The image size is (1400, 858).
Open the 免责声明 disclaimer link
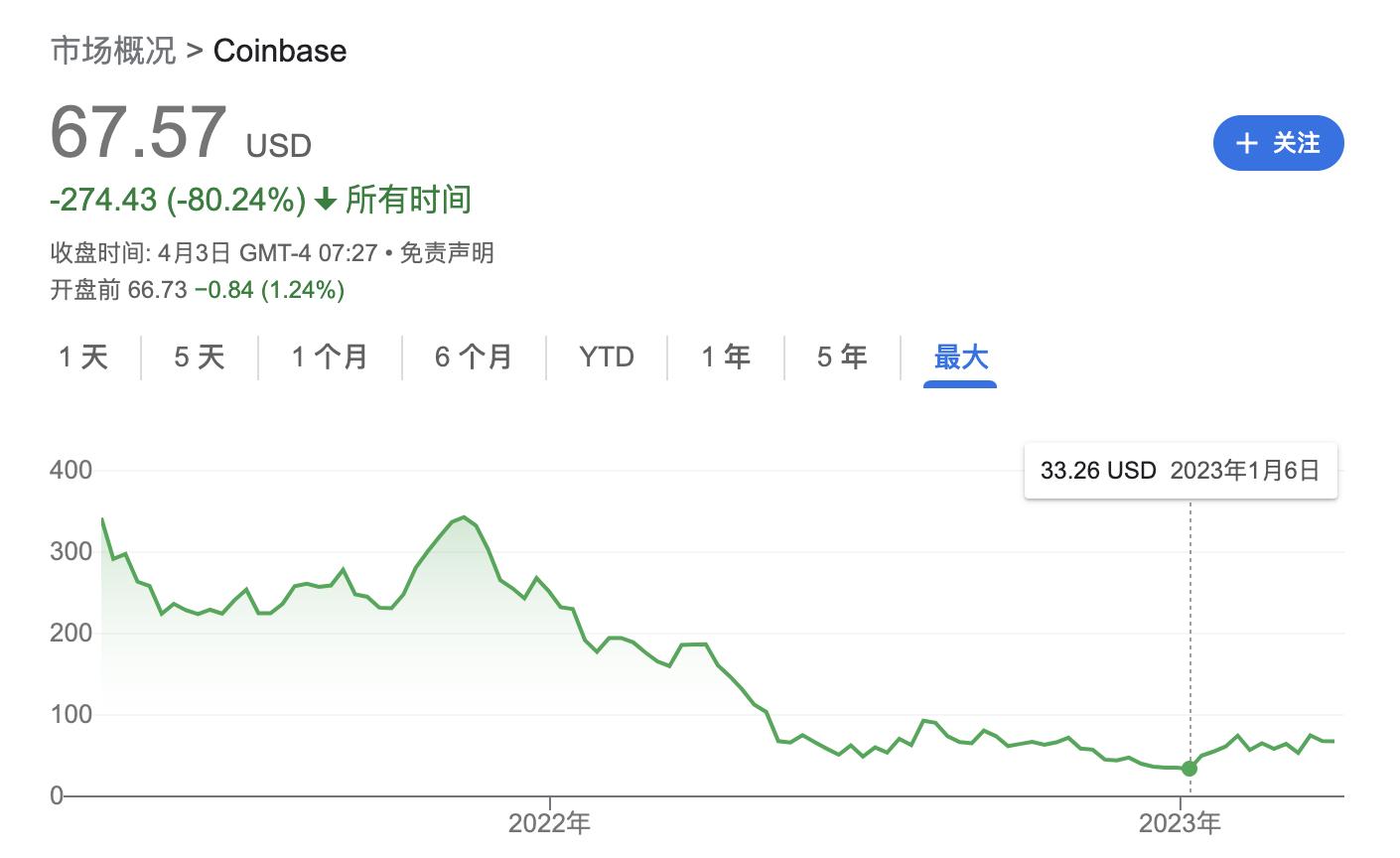446,252
